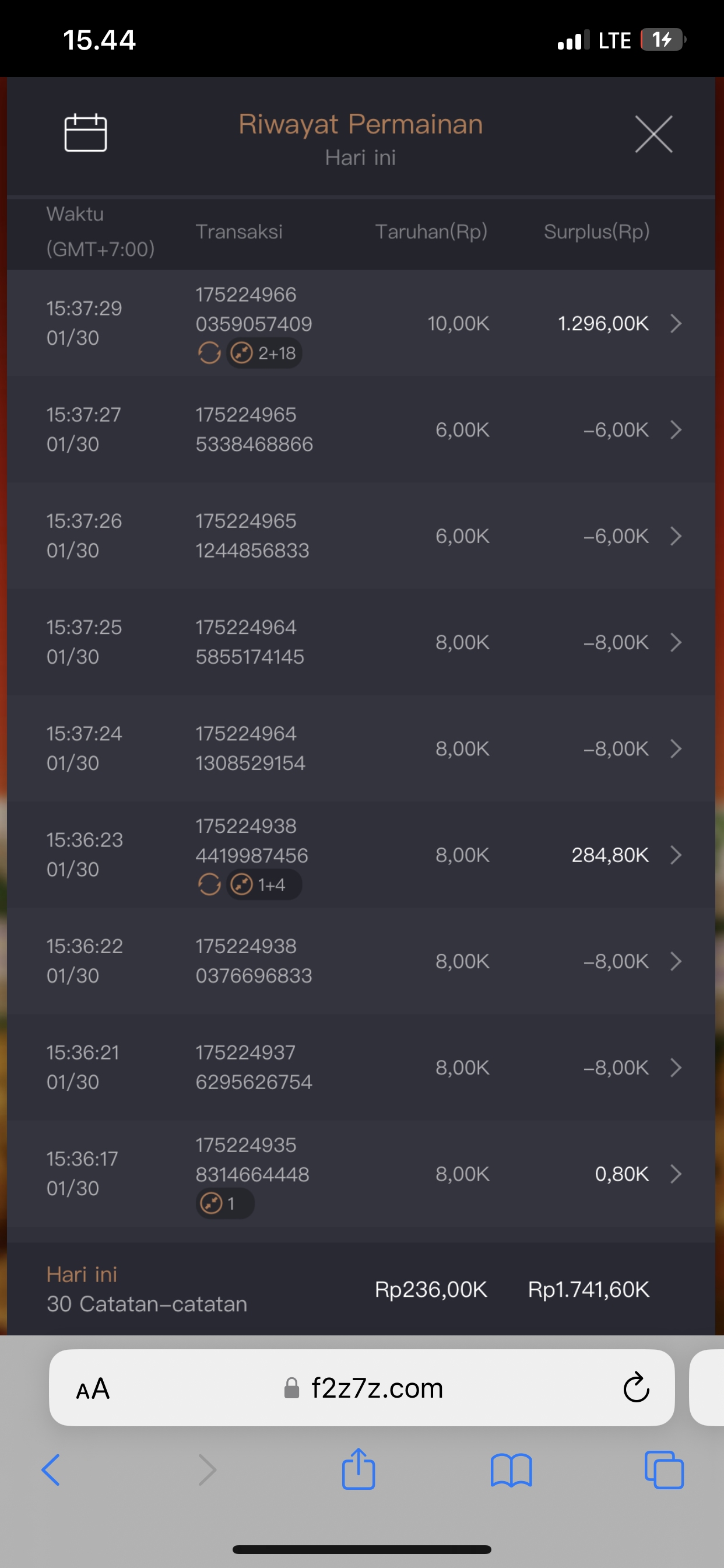The image size is (724, 1568).
Task: Open Safari reader text size options
Action: click(x=93, y=1389)
